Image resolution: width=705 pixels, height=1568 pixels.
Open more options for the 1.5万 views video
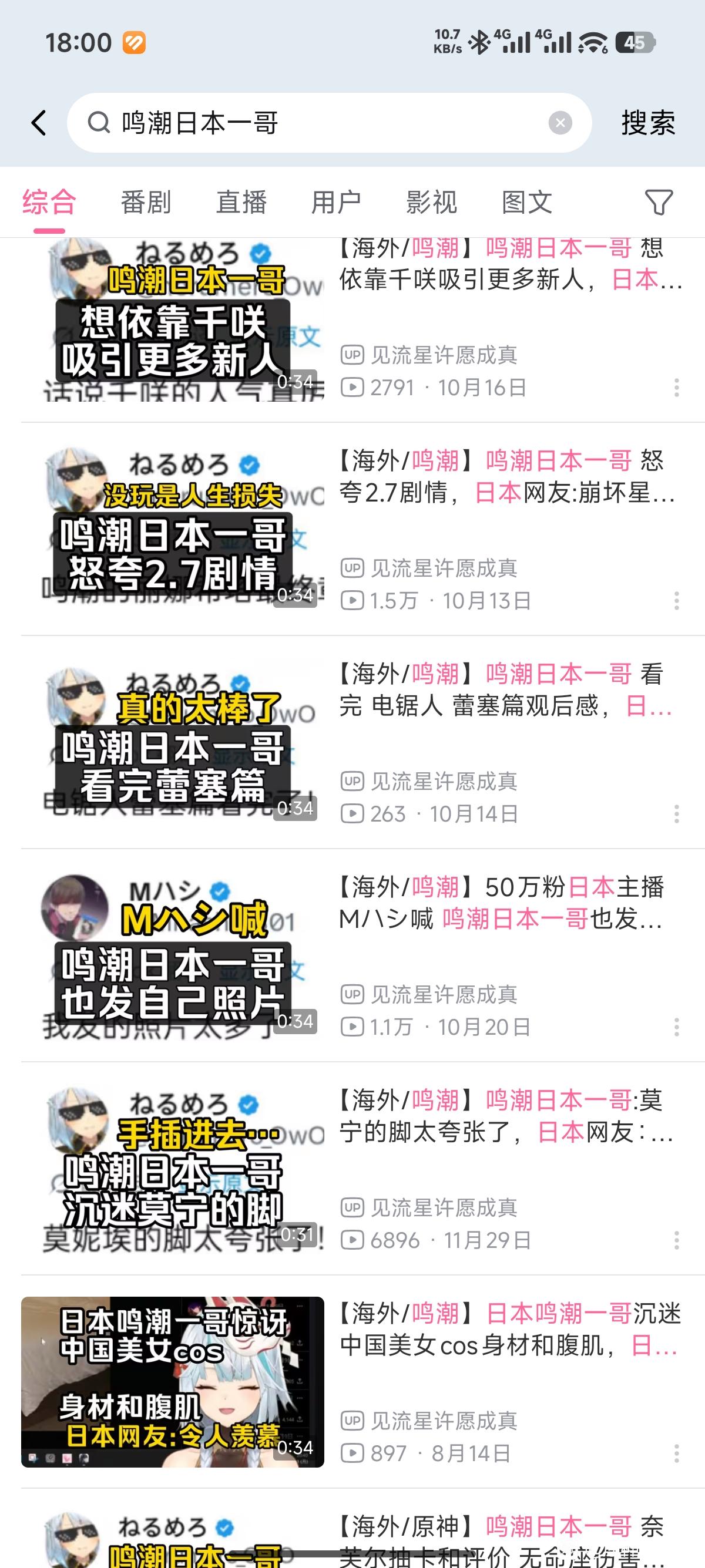point(676,601)
